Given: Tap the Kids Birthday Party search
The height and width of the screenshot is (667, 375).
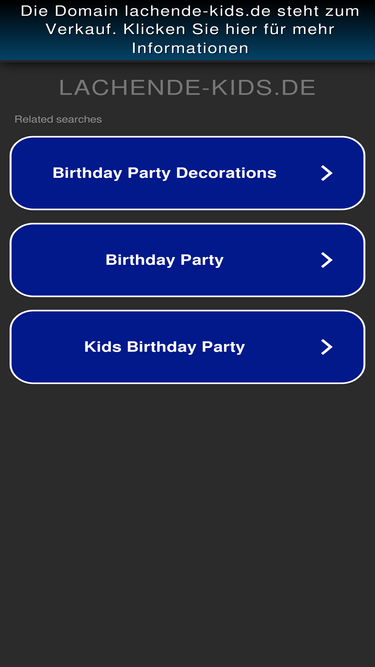Looking at the screenshot, I should coord(188,347).
